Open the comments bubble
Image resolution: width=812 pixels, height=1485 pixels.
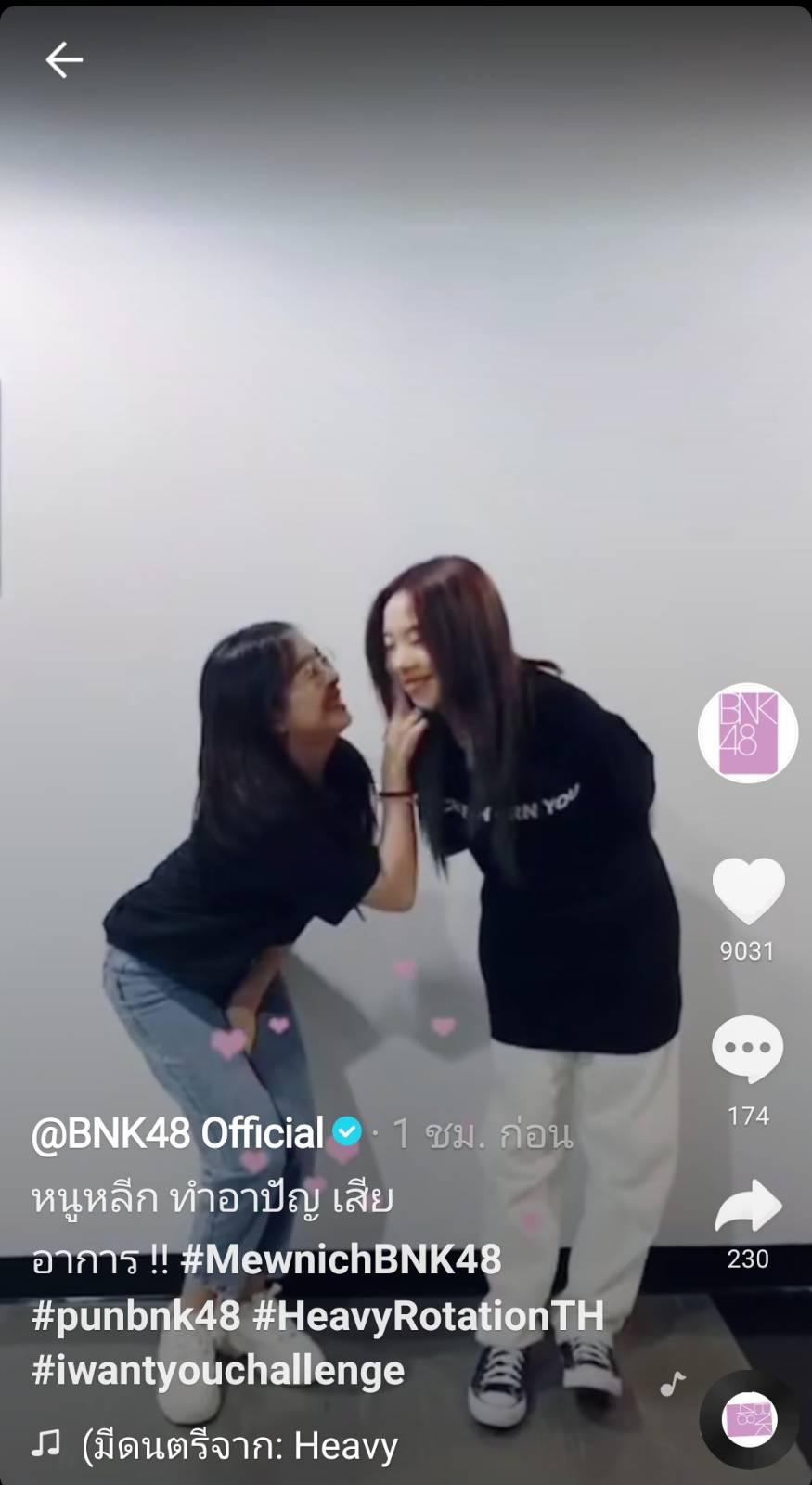coord(748,1049)
